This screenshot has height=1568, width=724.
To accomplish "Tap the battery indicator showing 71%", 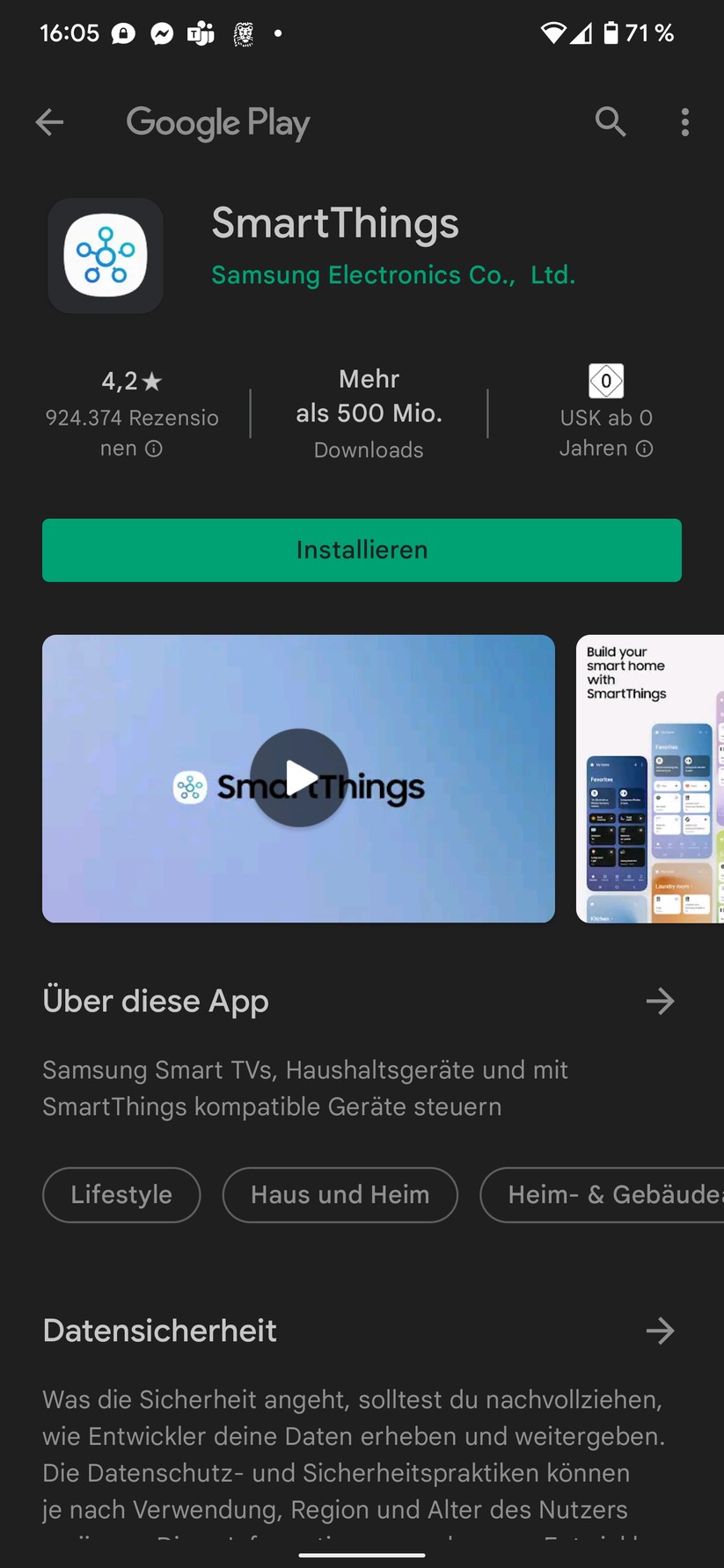I will [631, 33].
